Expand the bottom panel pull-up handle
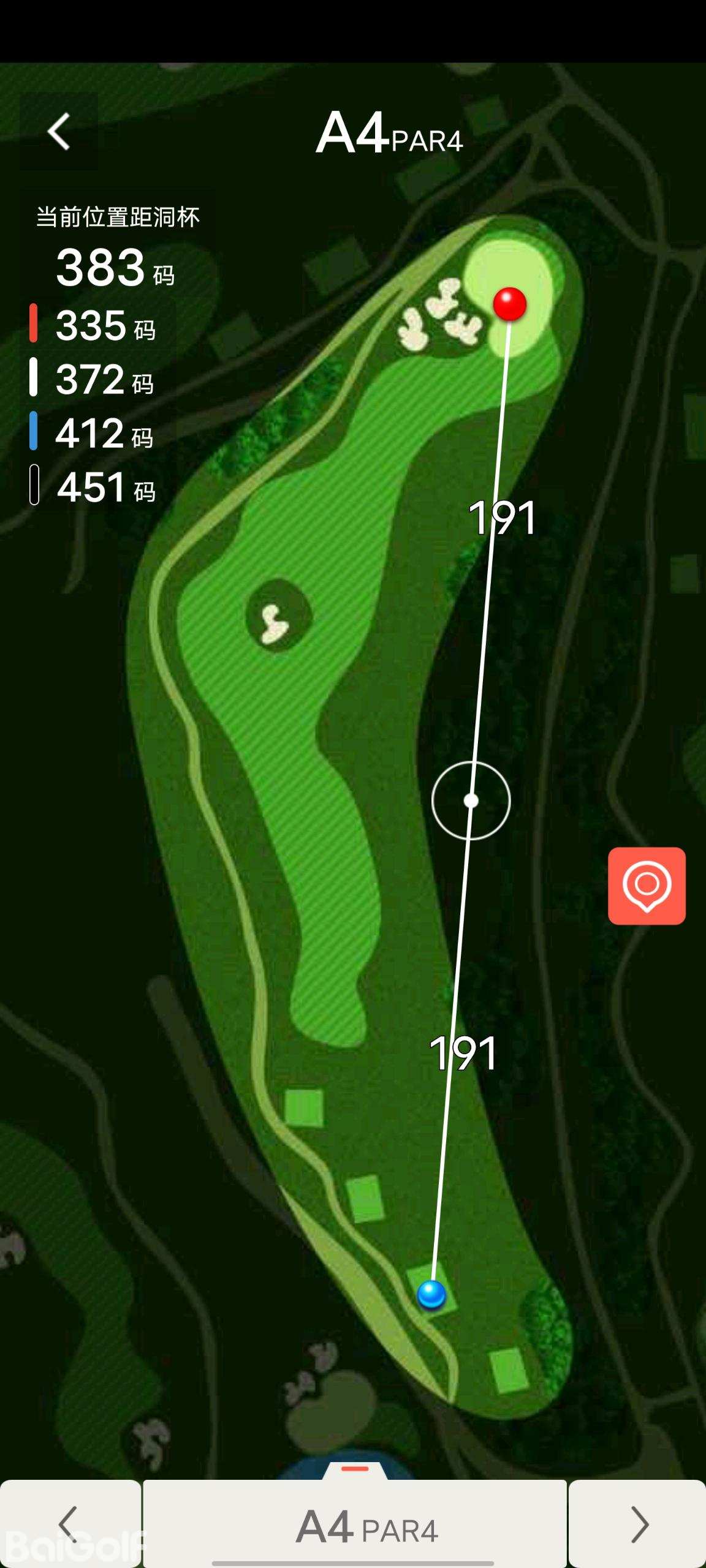Viewport: 706px width, 1568px height. pos(354,1470)
